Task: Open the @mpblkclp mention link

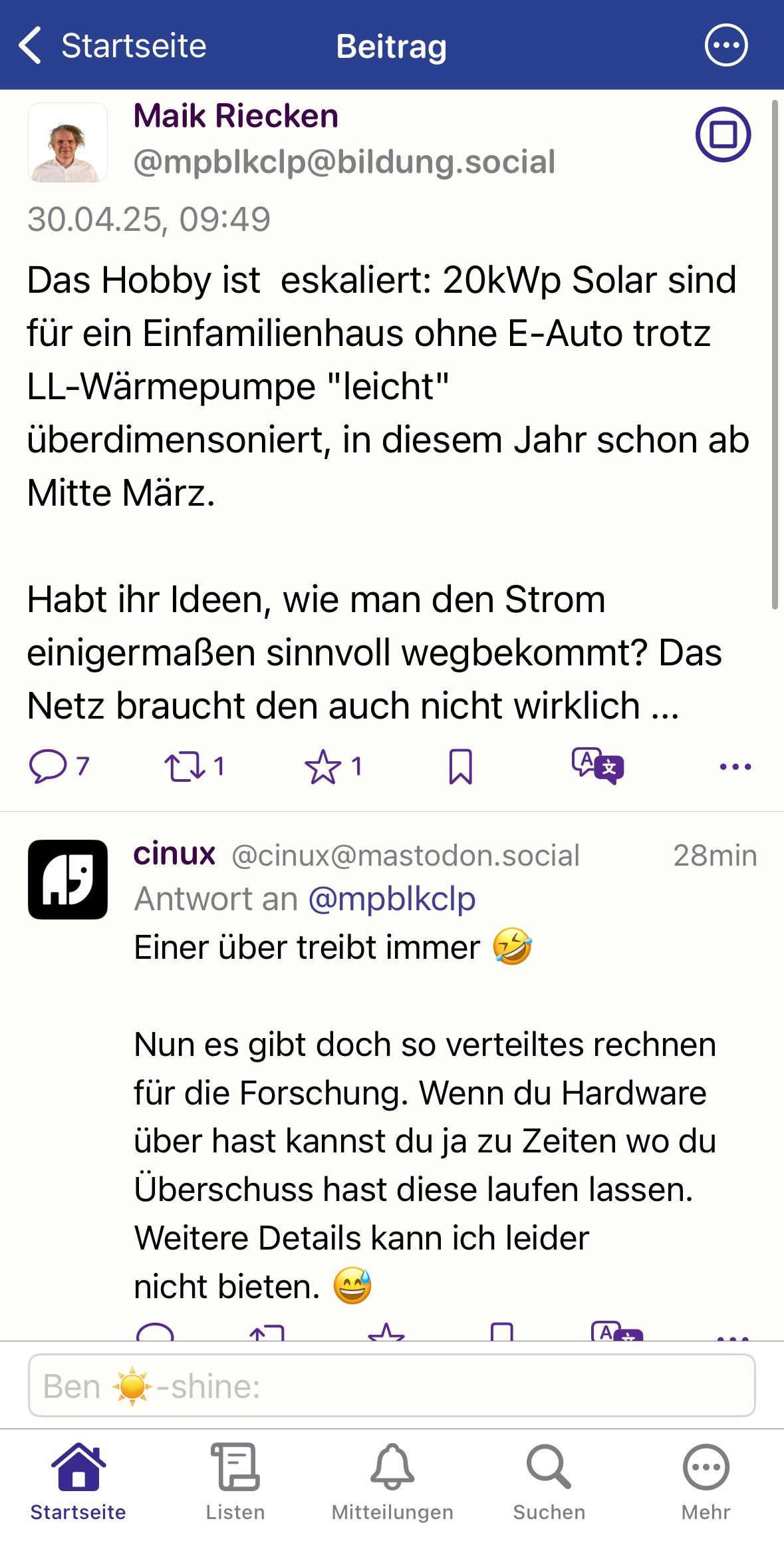Action: click(392, 899)
